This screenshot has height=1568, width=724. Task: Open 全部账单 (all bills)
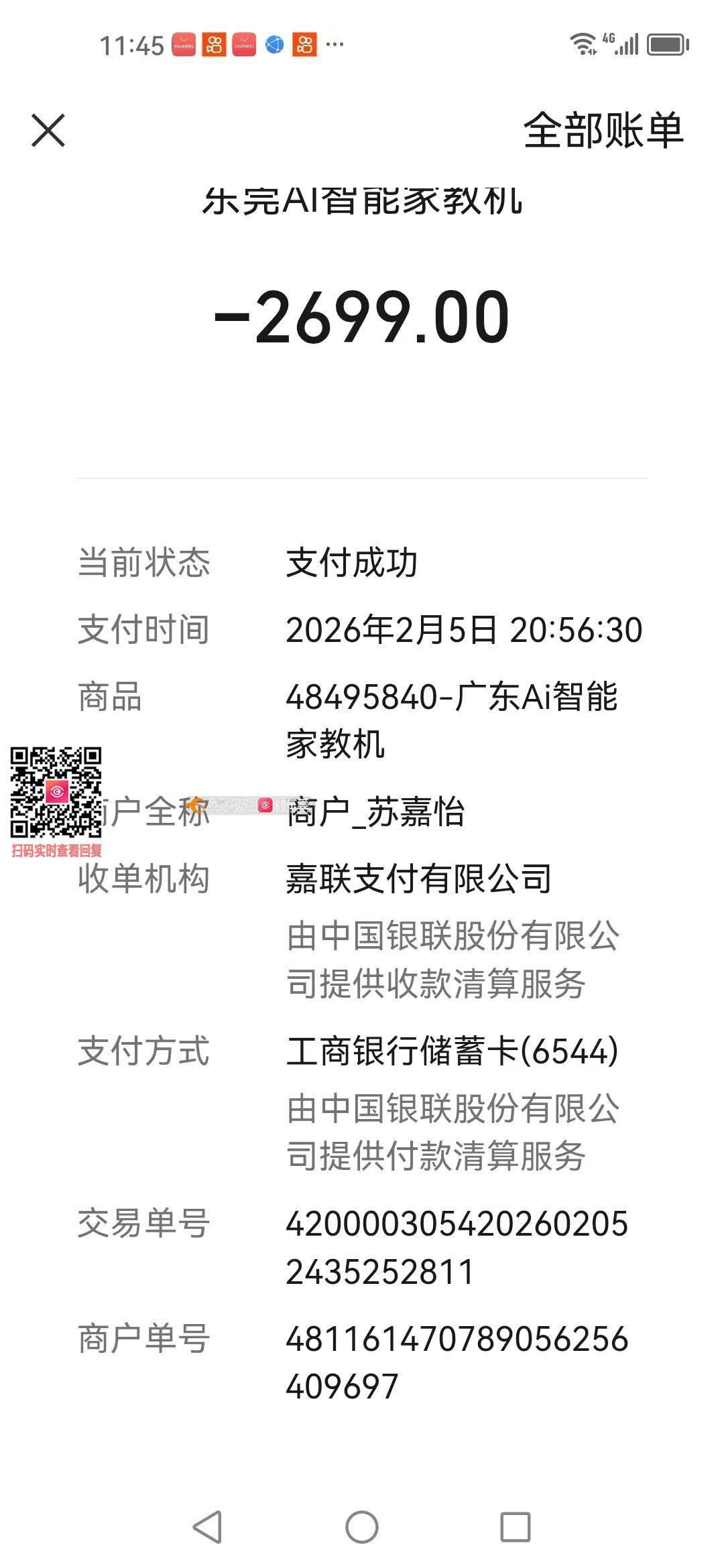click(x=603, y=130)
